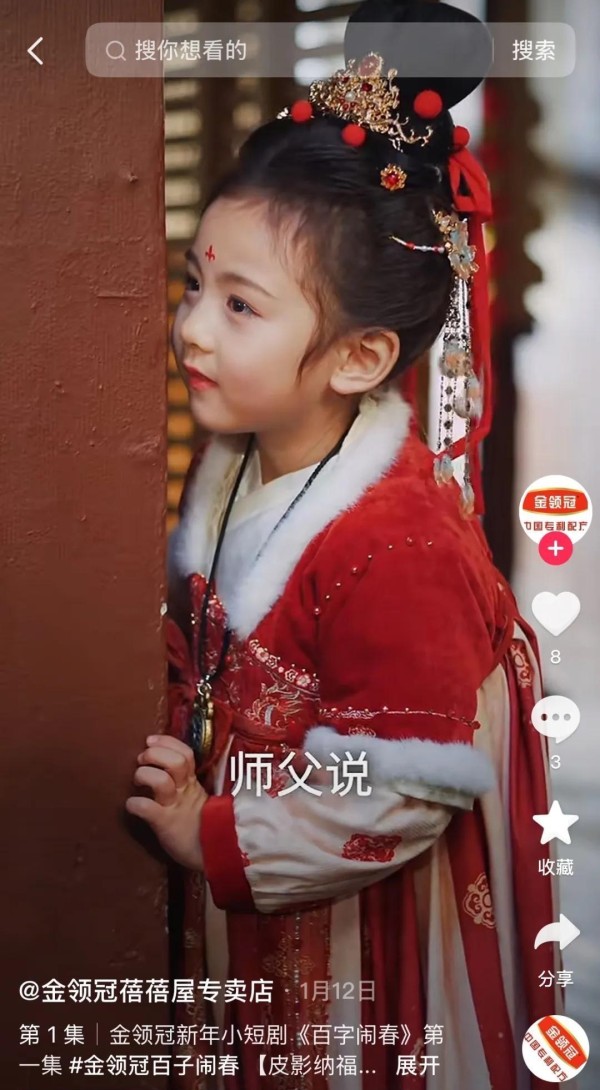Follow the account with the plus button
600x1090 pixels.
pyautogui.click(x=556, y=548)
